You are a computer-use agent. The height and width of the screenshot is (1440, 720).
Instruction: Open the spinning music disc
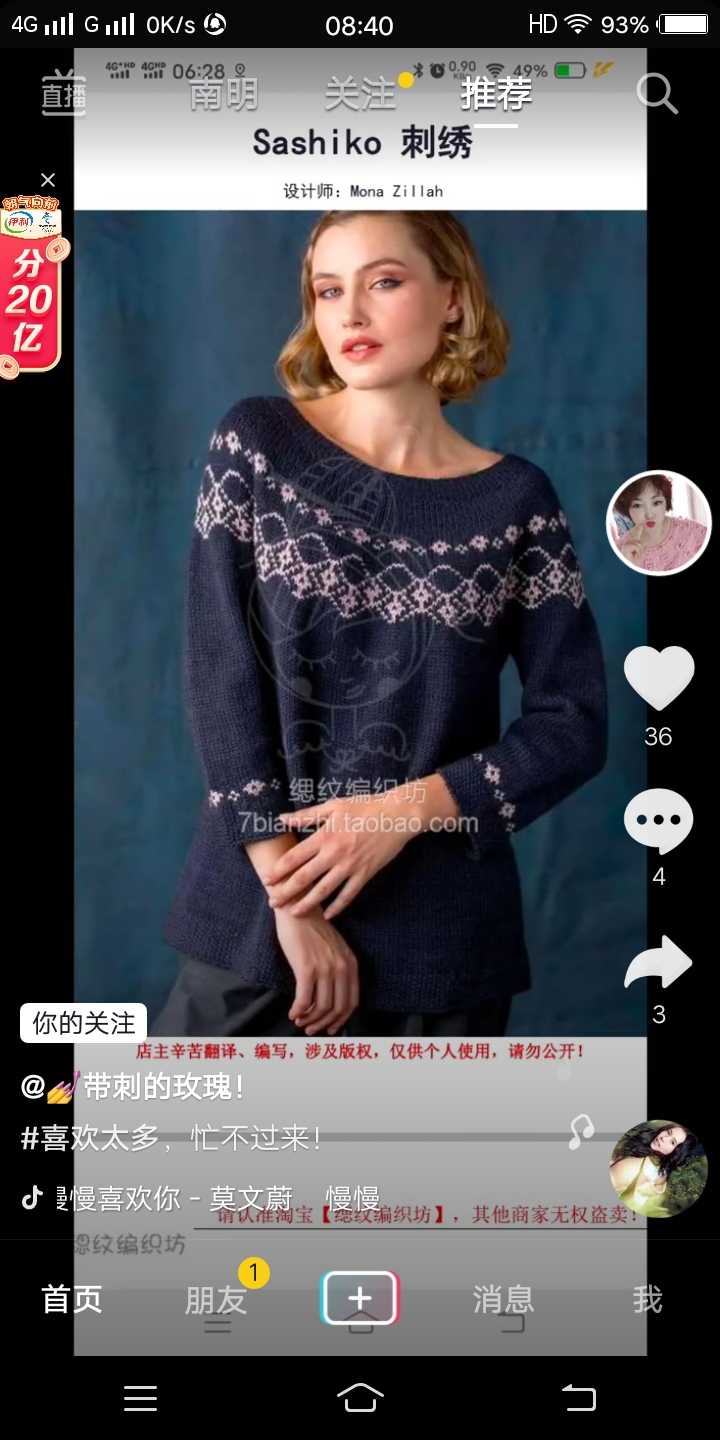tap(658, 1168)
